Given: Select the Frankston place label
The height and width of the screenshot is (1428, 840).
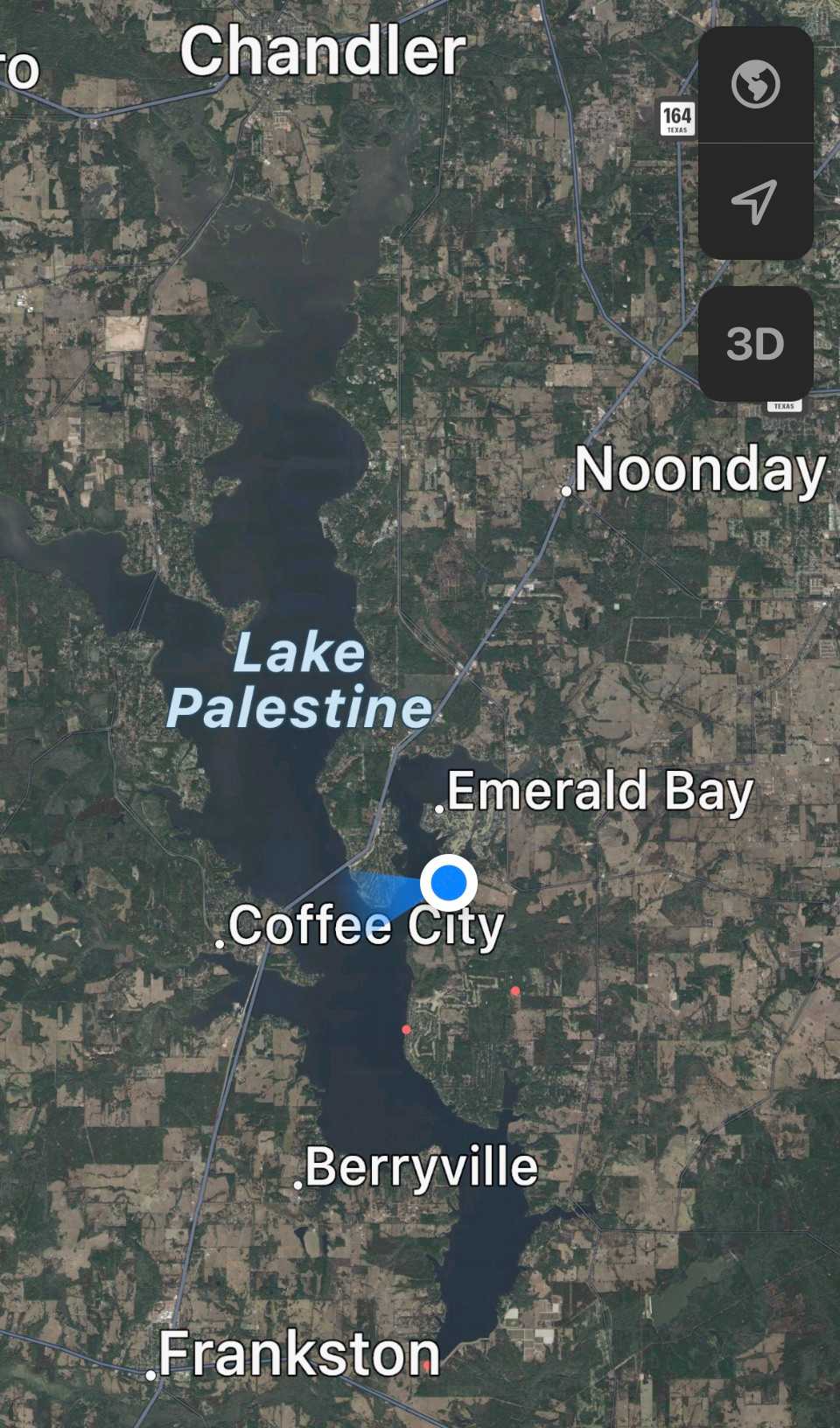Looking at the screenshot, I should (298, 1354).
